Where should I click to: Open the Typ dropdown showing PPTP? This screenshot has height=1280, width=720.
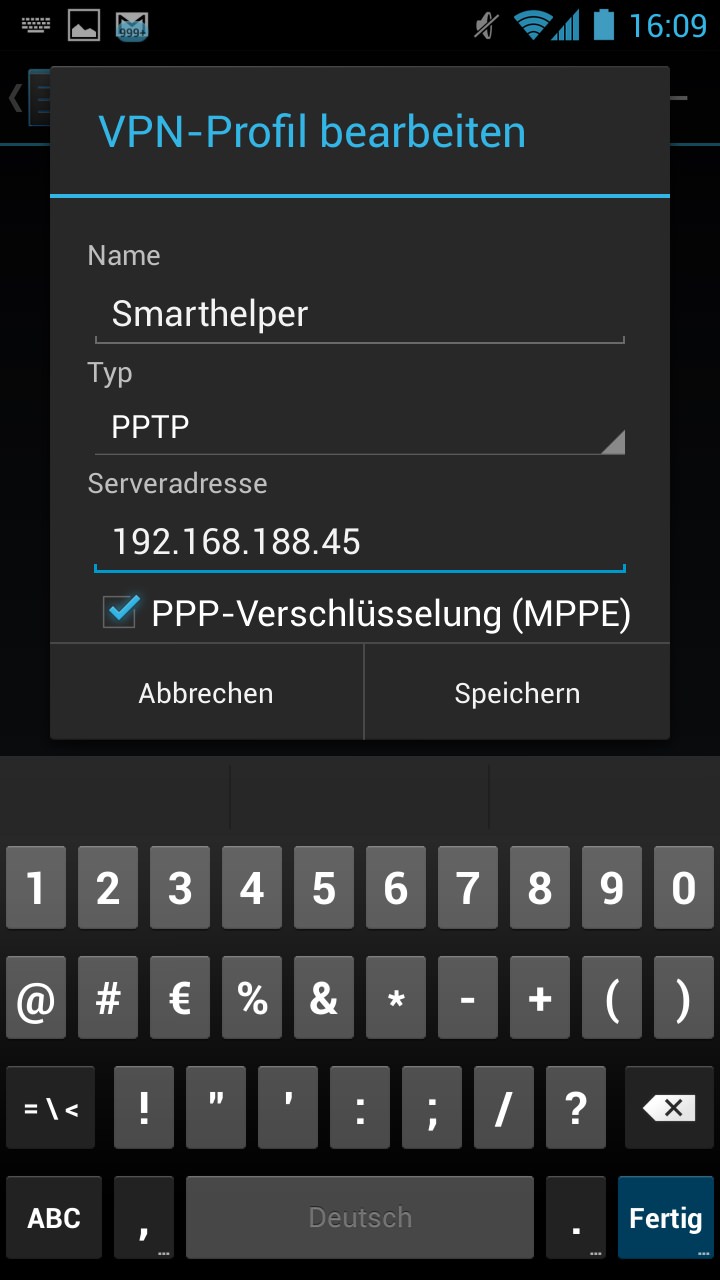click(359, 427)
